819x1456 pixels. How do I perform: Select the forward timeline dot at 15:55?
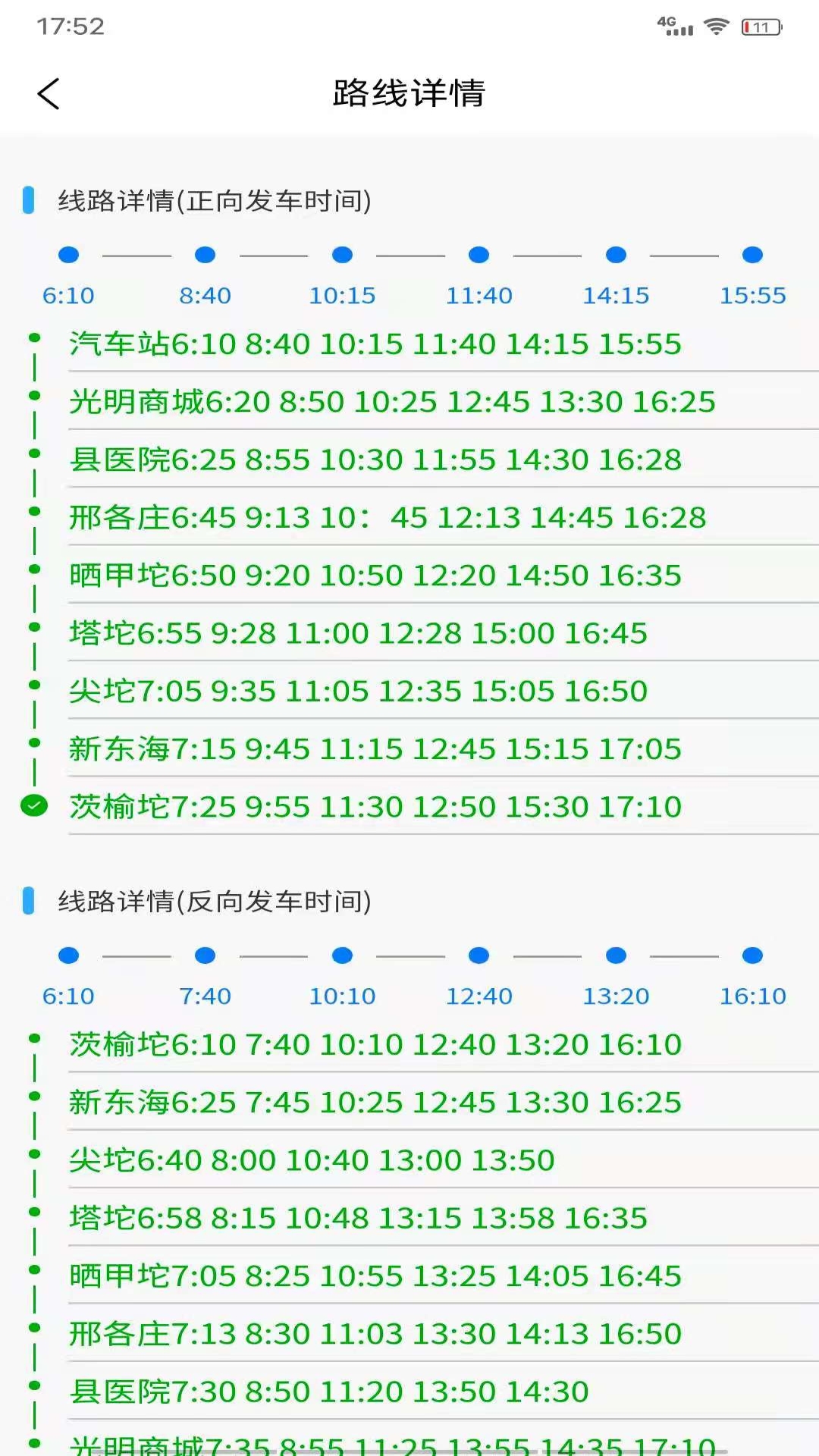(751, 256)
